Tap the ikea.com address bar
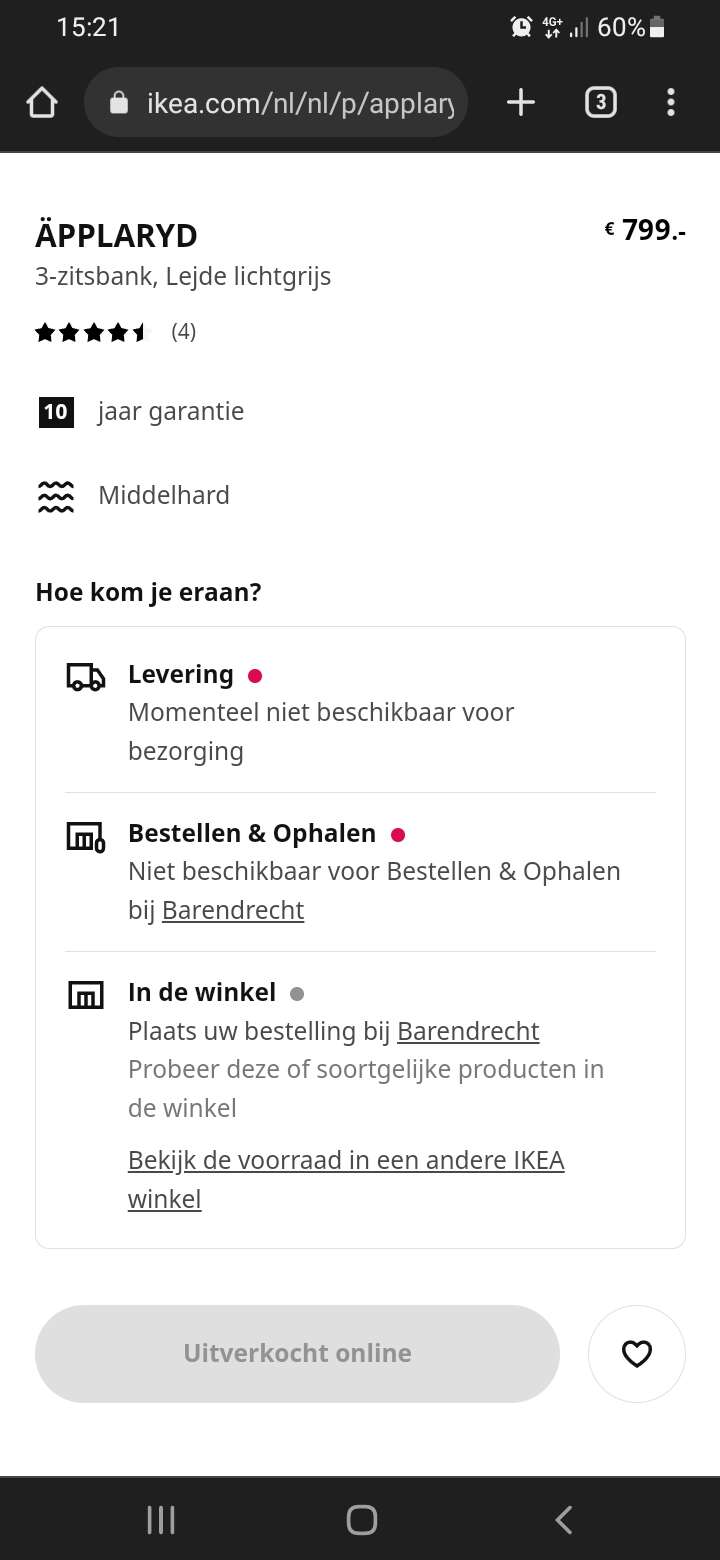 (x=276, y=102)
